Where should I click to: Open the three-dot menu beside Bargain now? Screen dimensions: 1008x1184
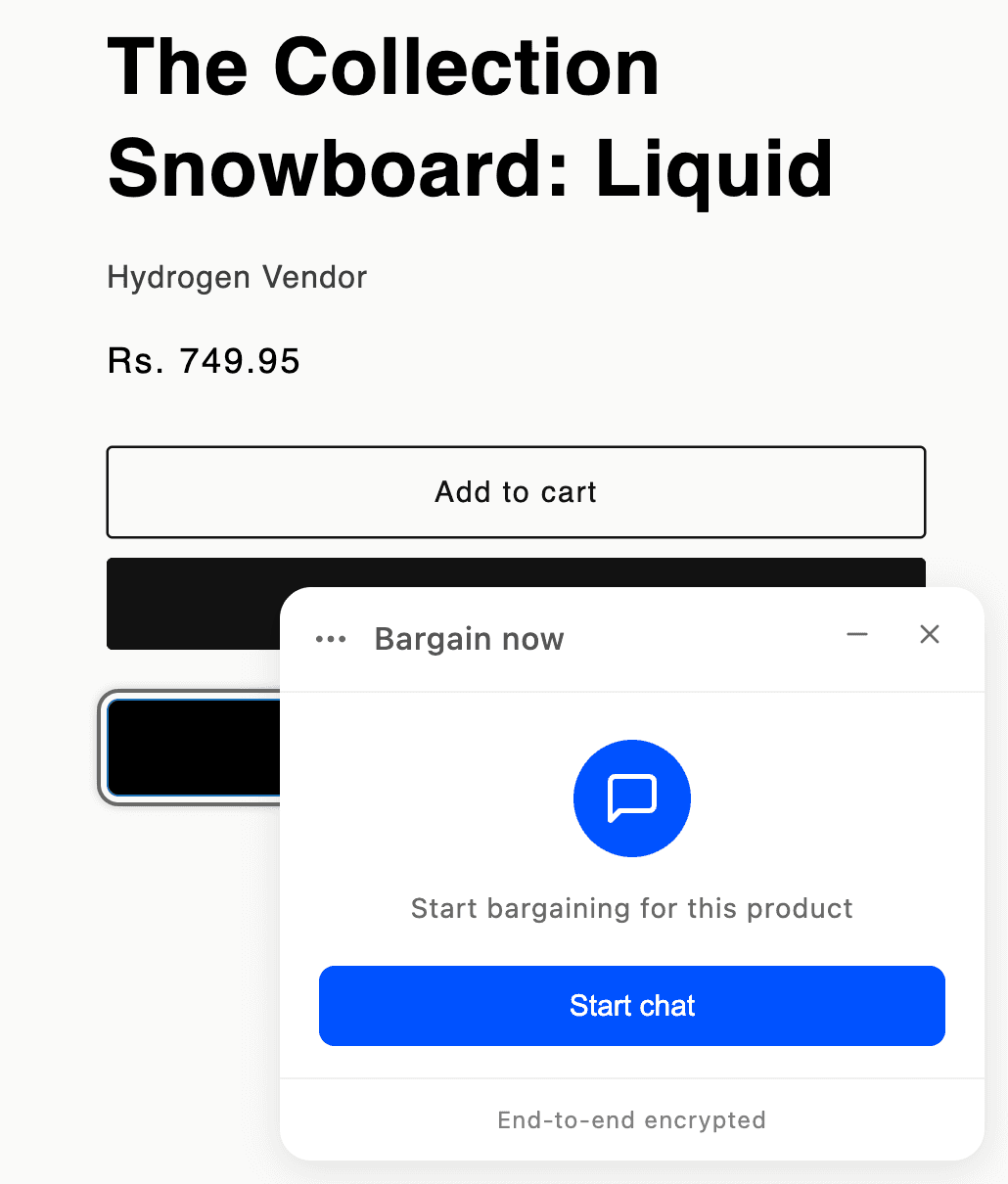[331, 640]
